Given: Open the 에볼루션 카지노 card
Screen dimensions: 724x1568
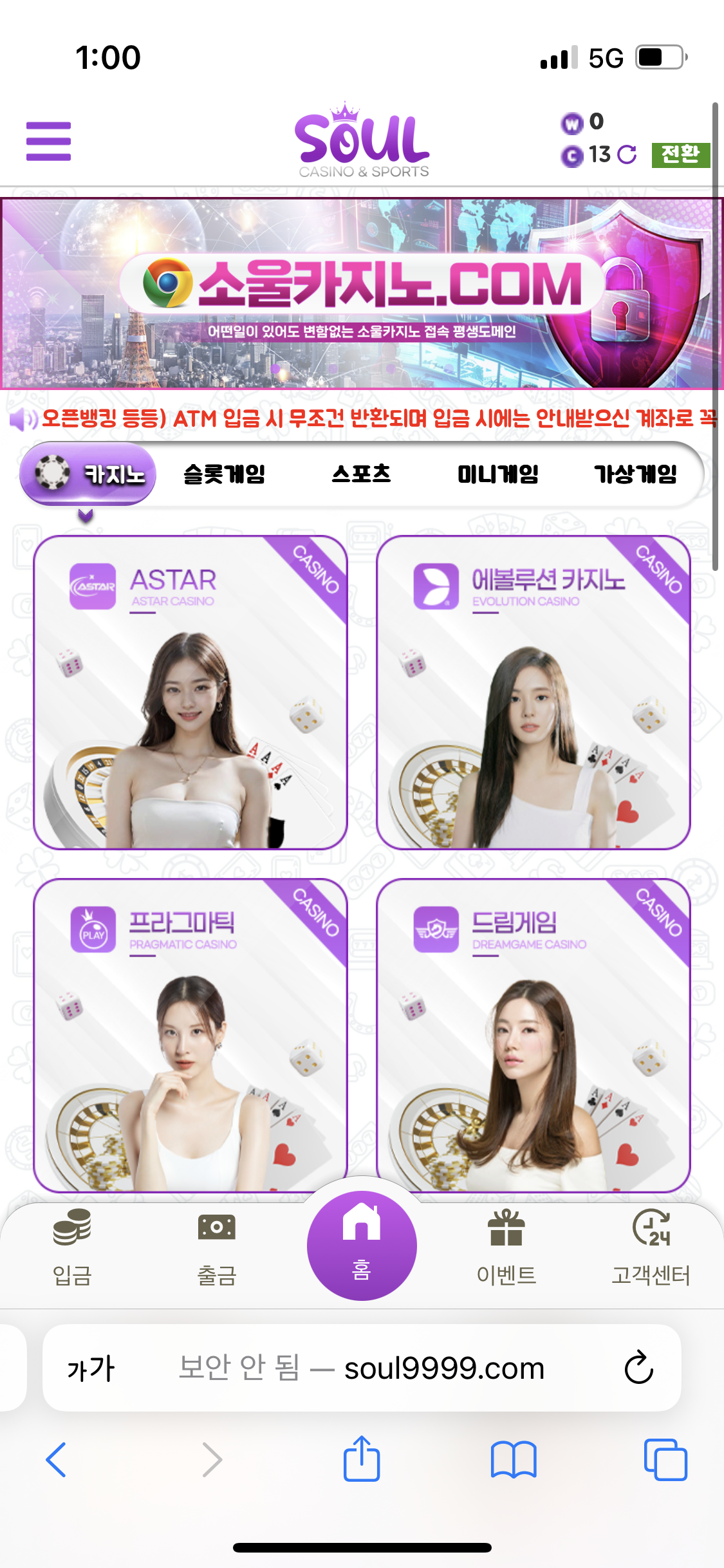Looking at the screenshot, I should 534,692.
